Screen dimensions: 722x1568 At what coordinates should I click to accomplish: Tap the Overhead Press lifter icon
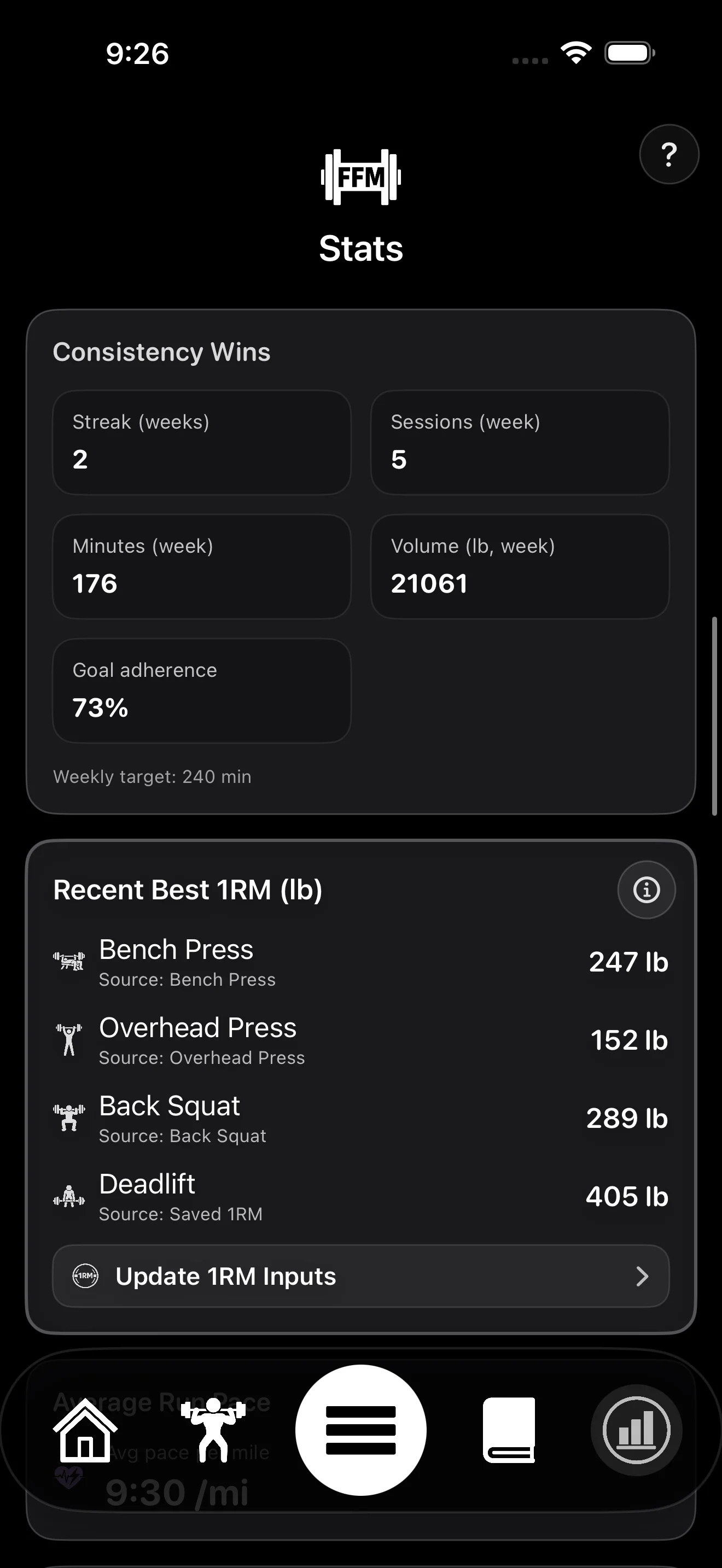click(69, 1038)
